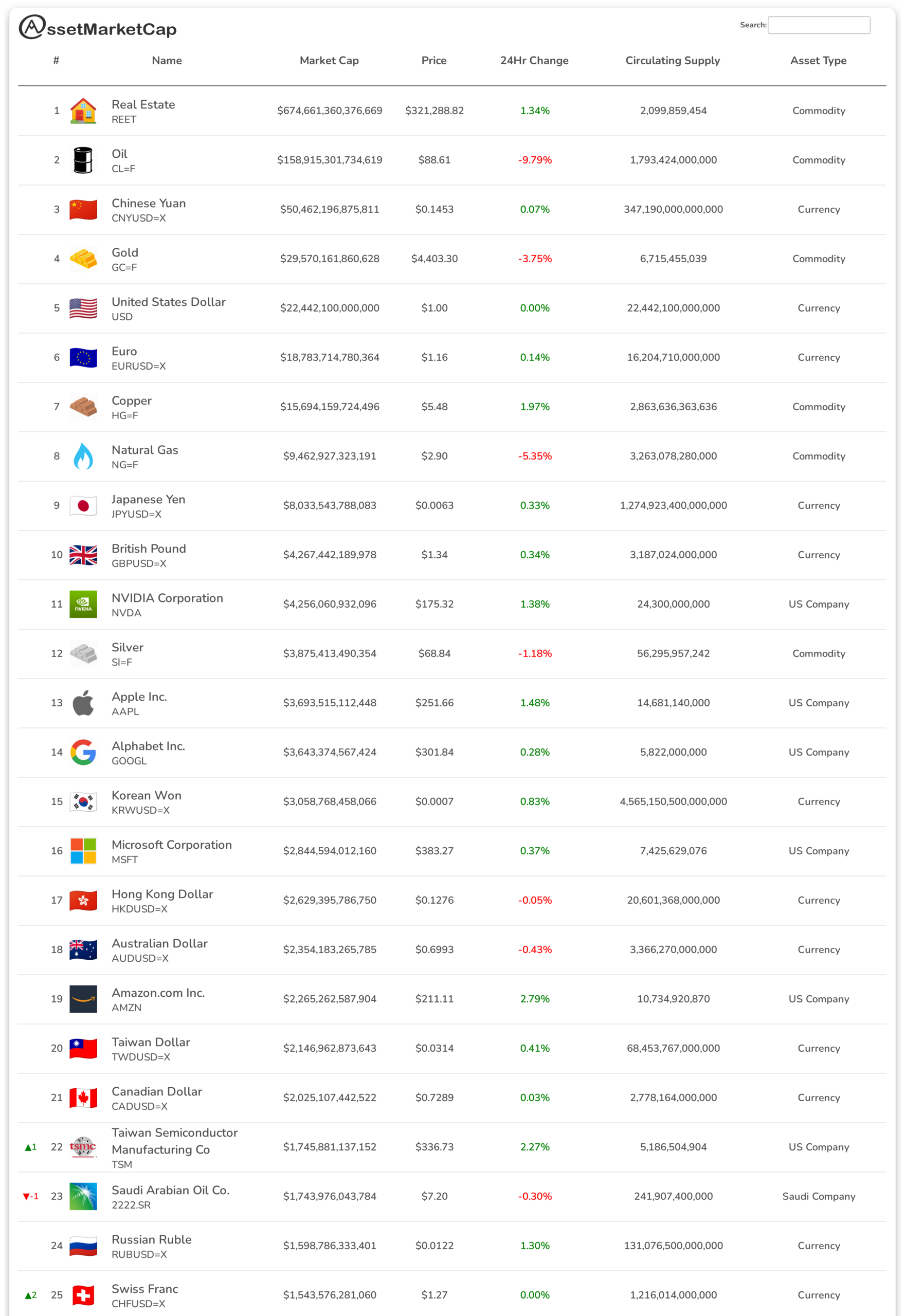Click the Real Estate house icon
The width and height of the screenshot is (905, 1316).
[83, 111]
